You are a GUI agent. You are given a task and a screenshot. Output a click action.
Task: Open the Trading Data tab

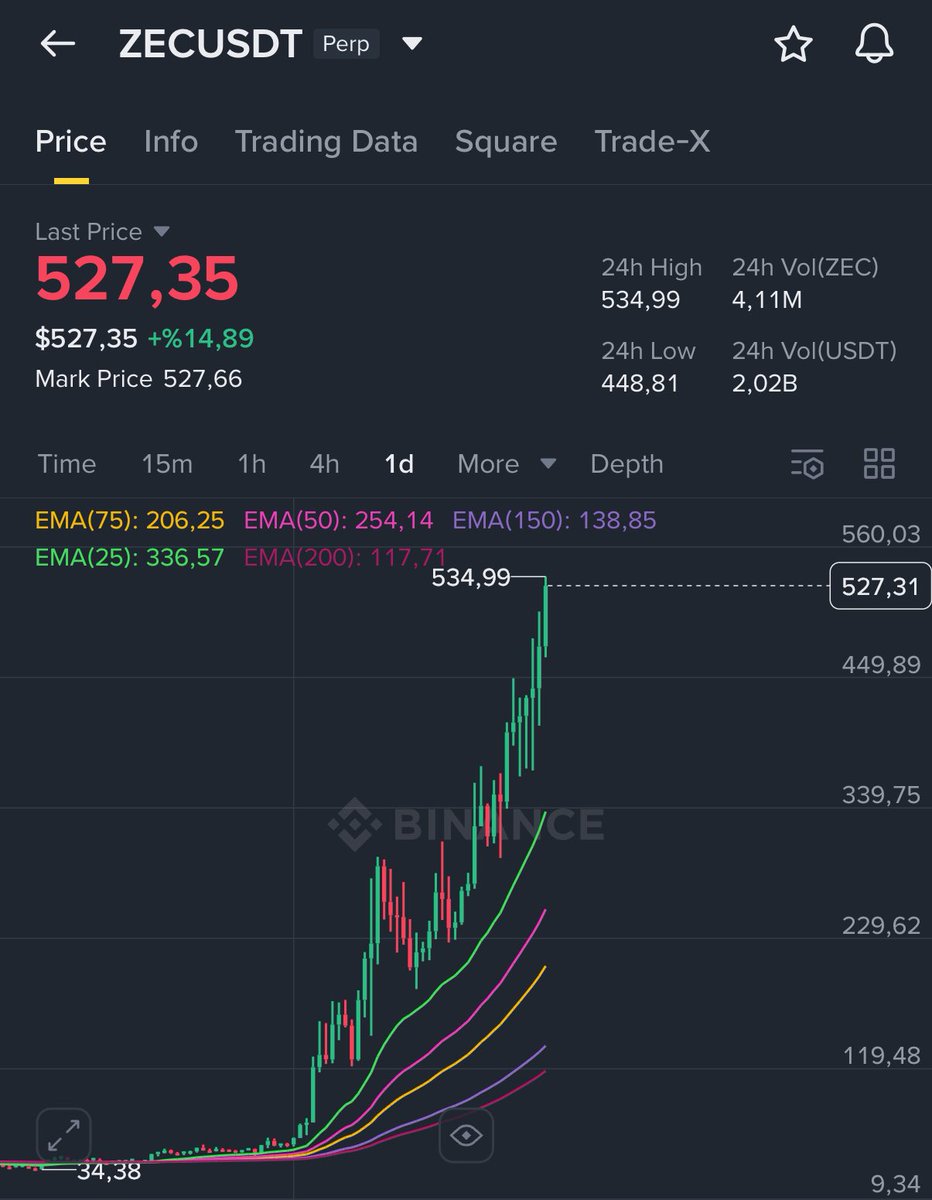[326, 142]
